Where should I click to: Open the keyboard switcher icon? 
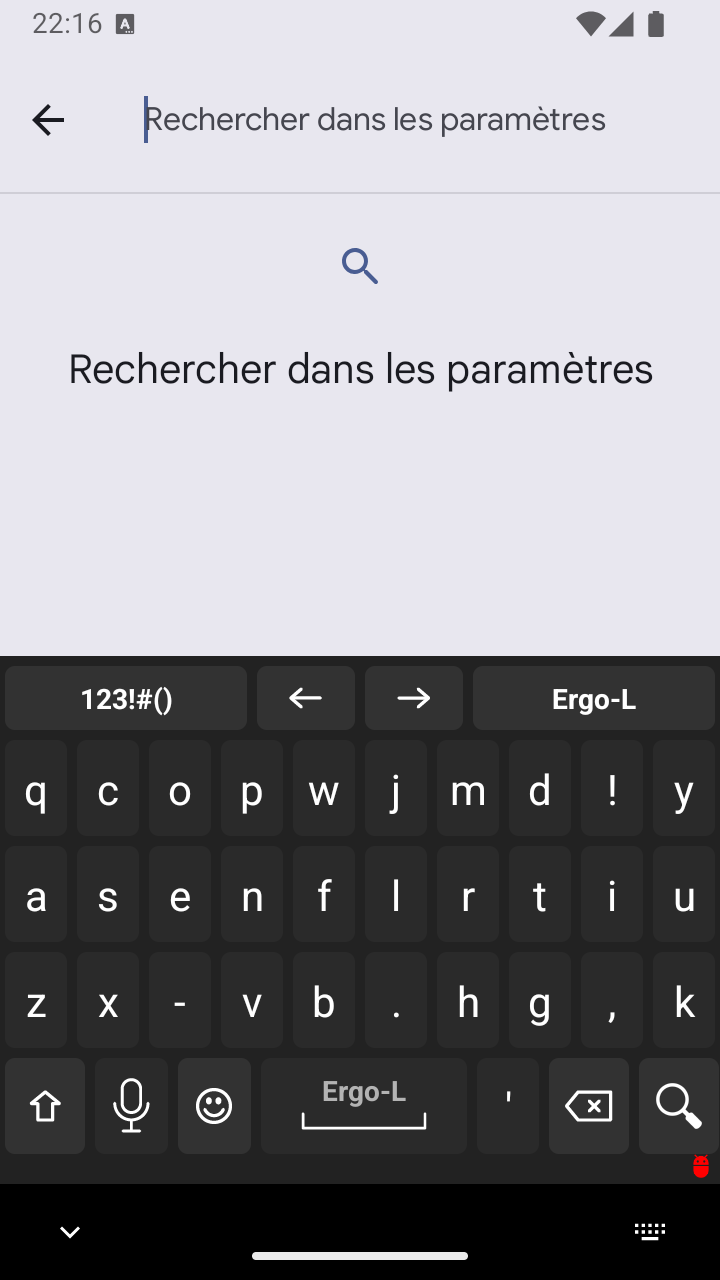pyautogui.click(x=650, y=1232)
